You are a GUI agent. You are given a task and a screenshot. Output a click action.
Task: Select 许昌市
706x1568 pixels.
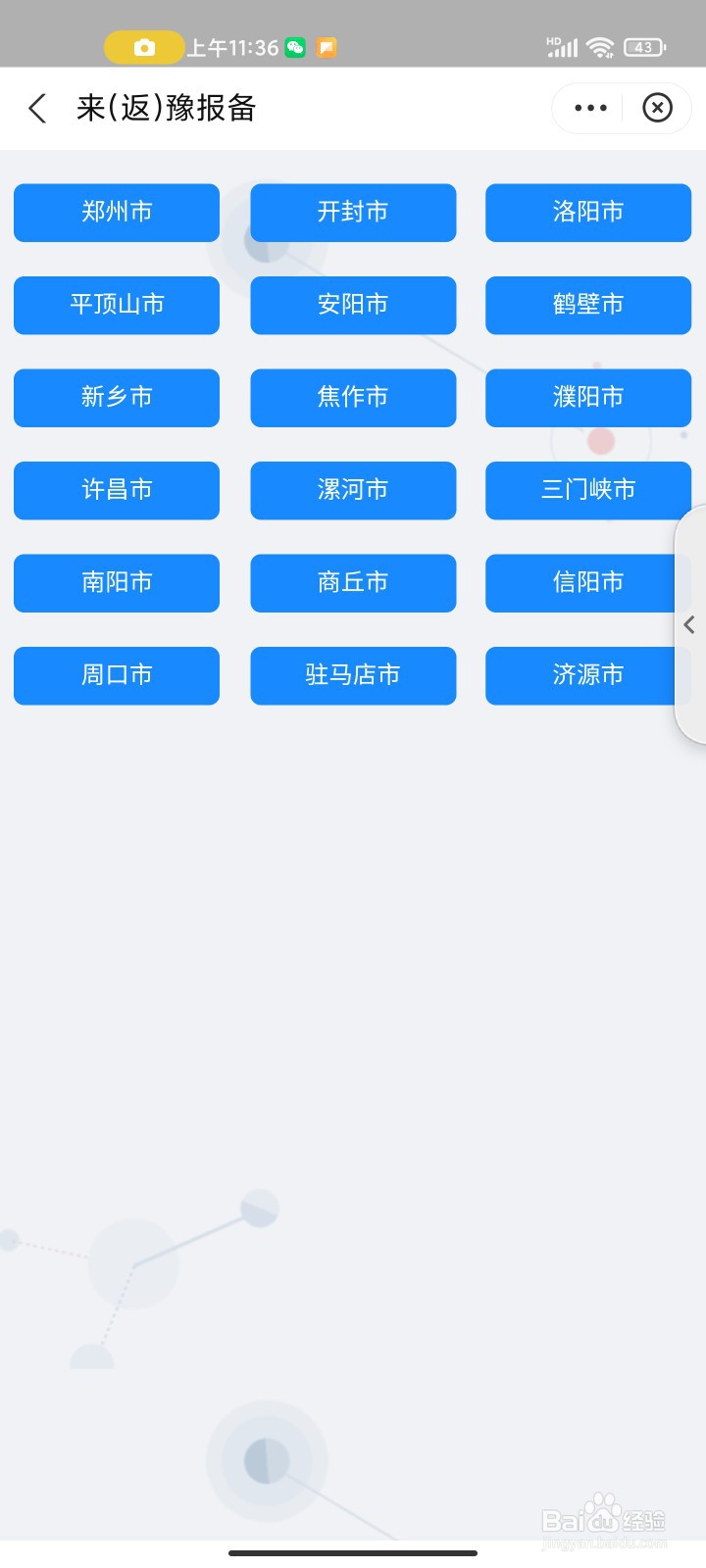tap(117, 490)
